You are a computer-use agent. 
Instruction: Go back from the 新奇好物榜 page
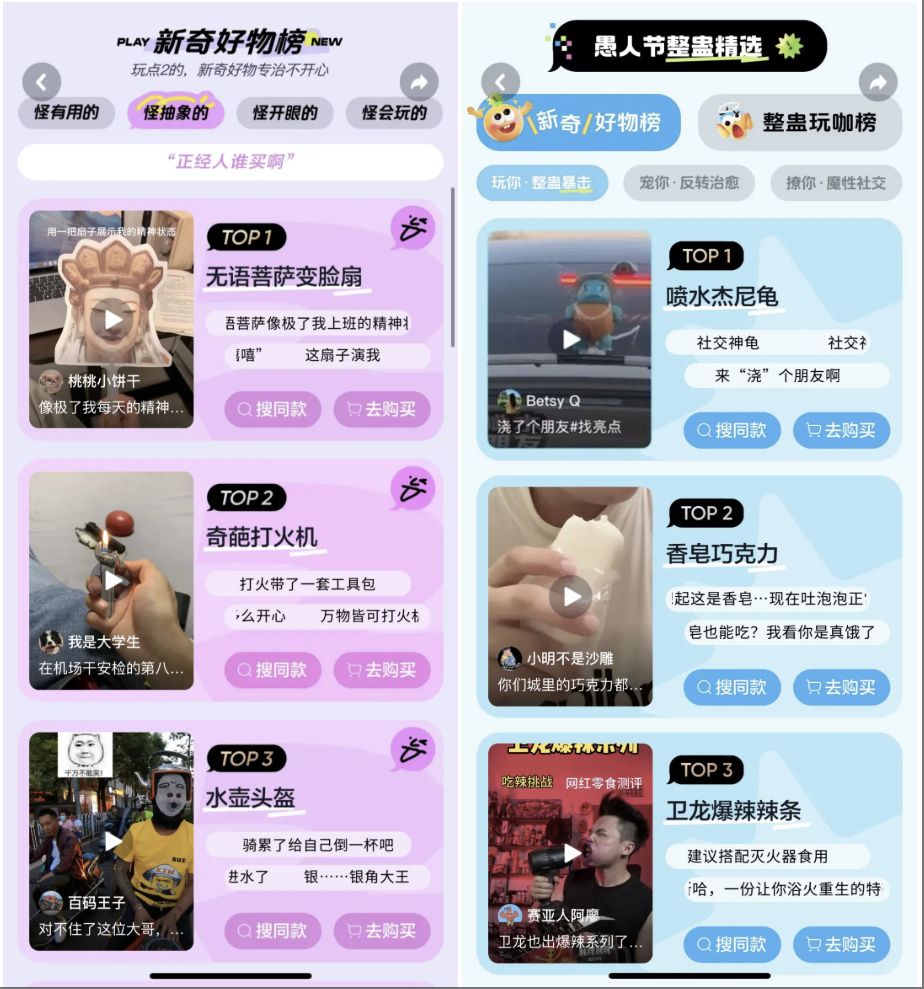[41, 82]
